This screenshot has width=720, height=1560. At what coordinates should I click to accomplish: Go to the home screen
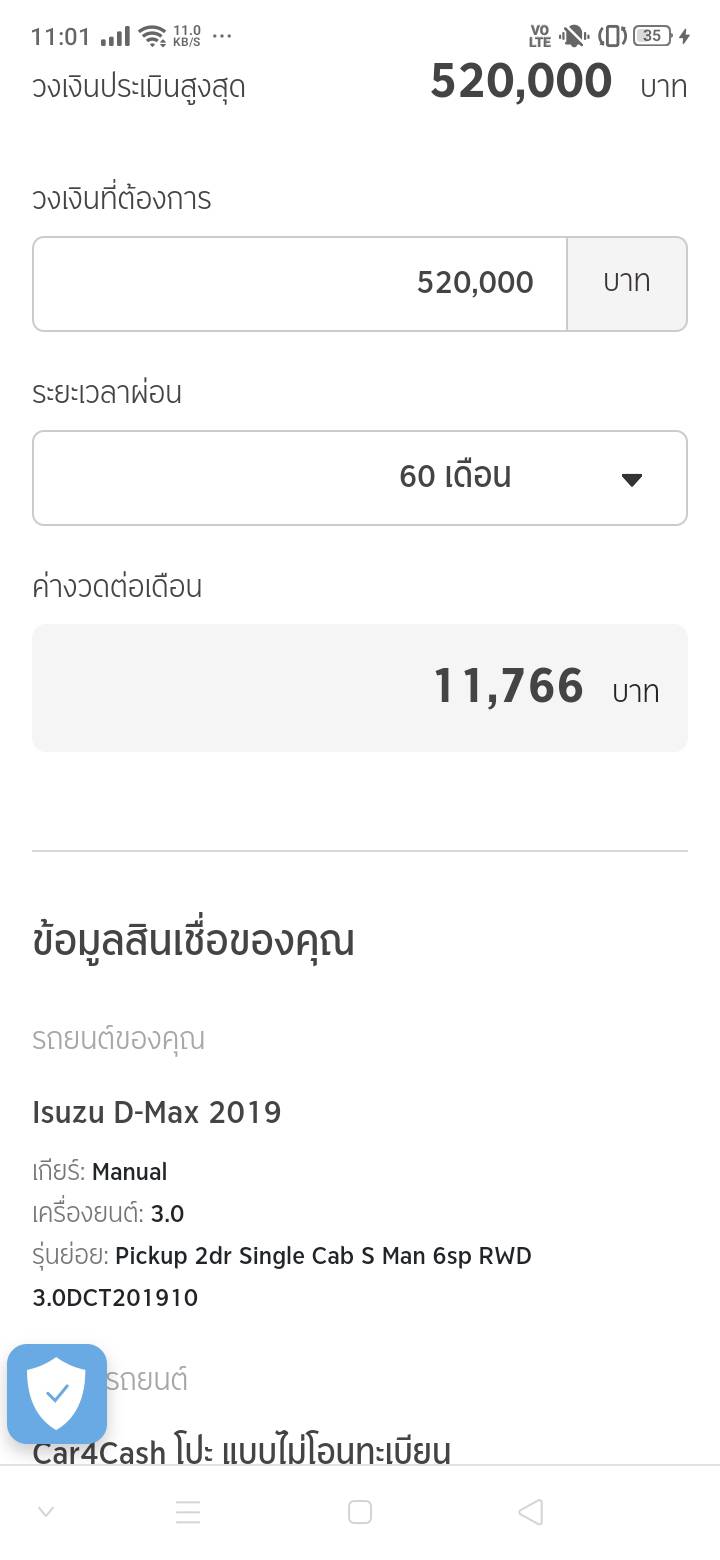pyautogui.click(x=360, y=1512)
